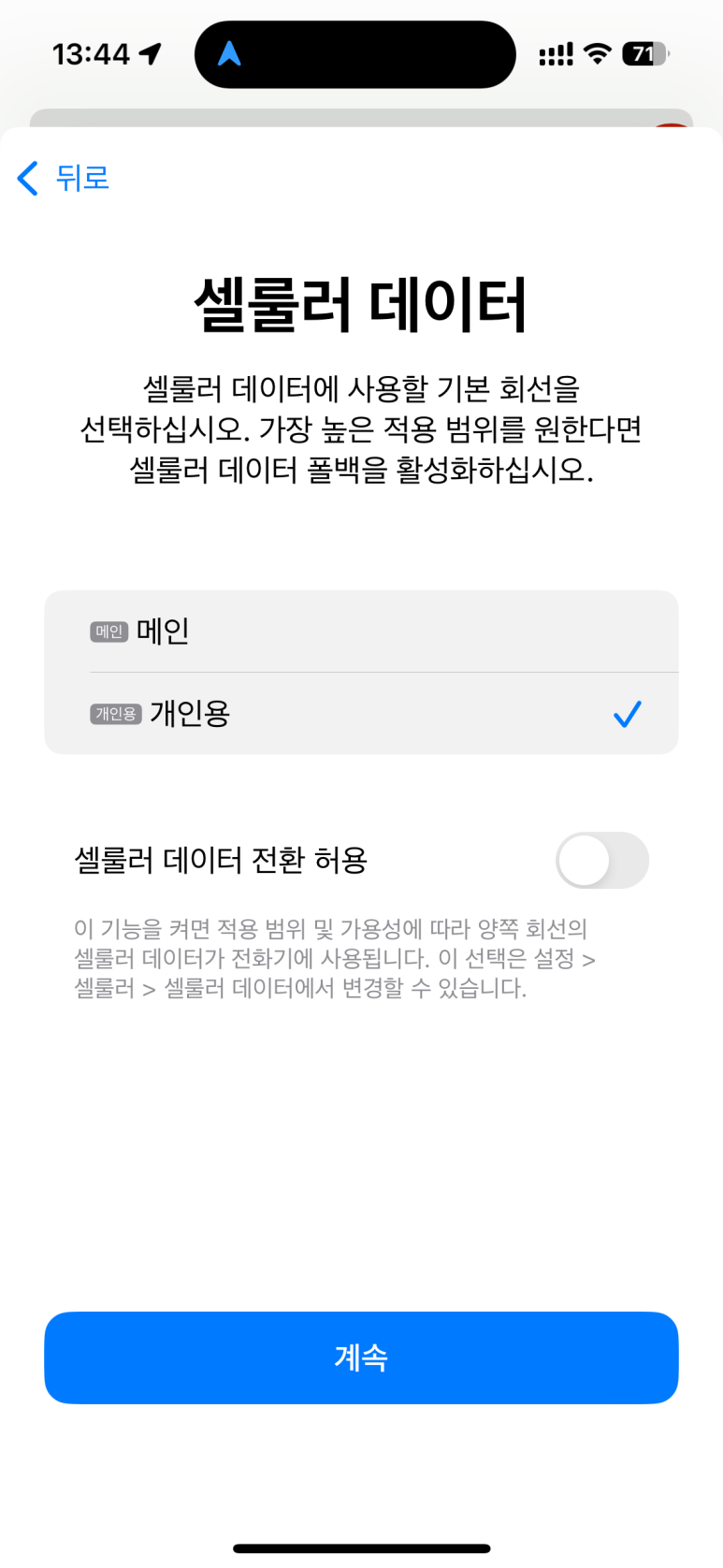Select the 개인용 line for cellular data
The height and width of the screenshot is (1568, 723).
click(x=361, y=714)
